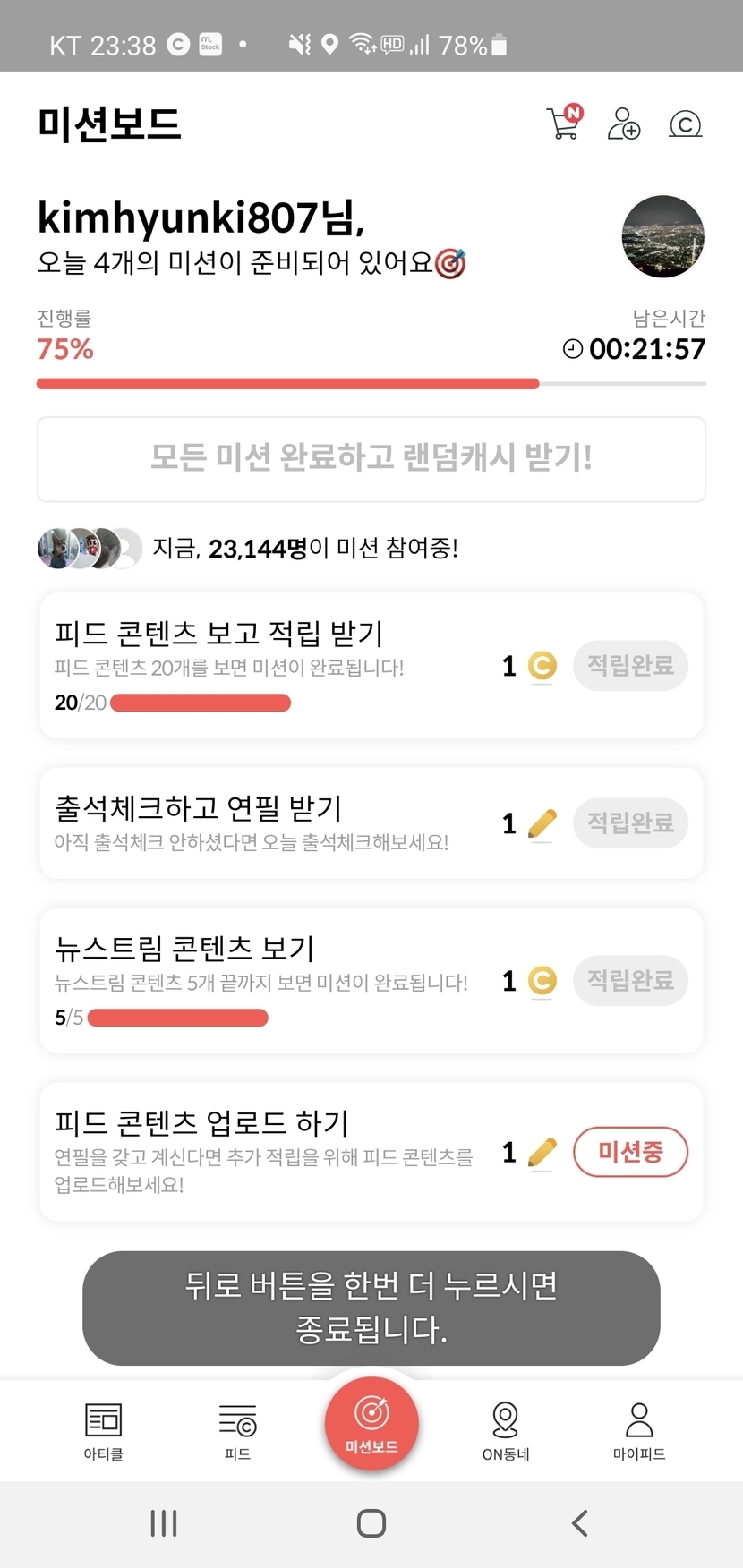Tap the system back button
This screenshot has width=743, height=1568.
[x=580, y=1523]
